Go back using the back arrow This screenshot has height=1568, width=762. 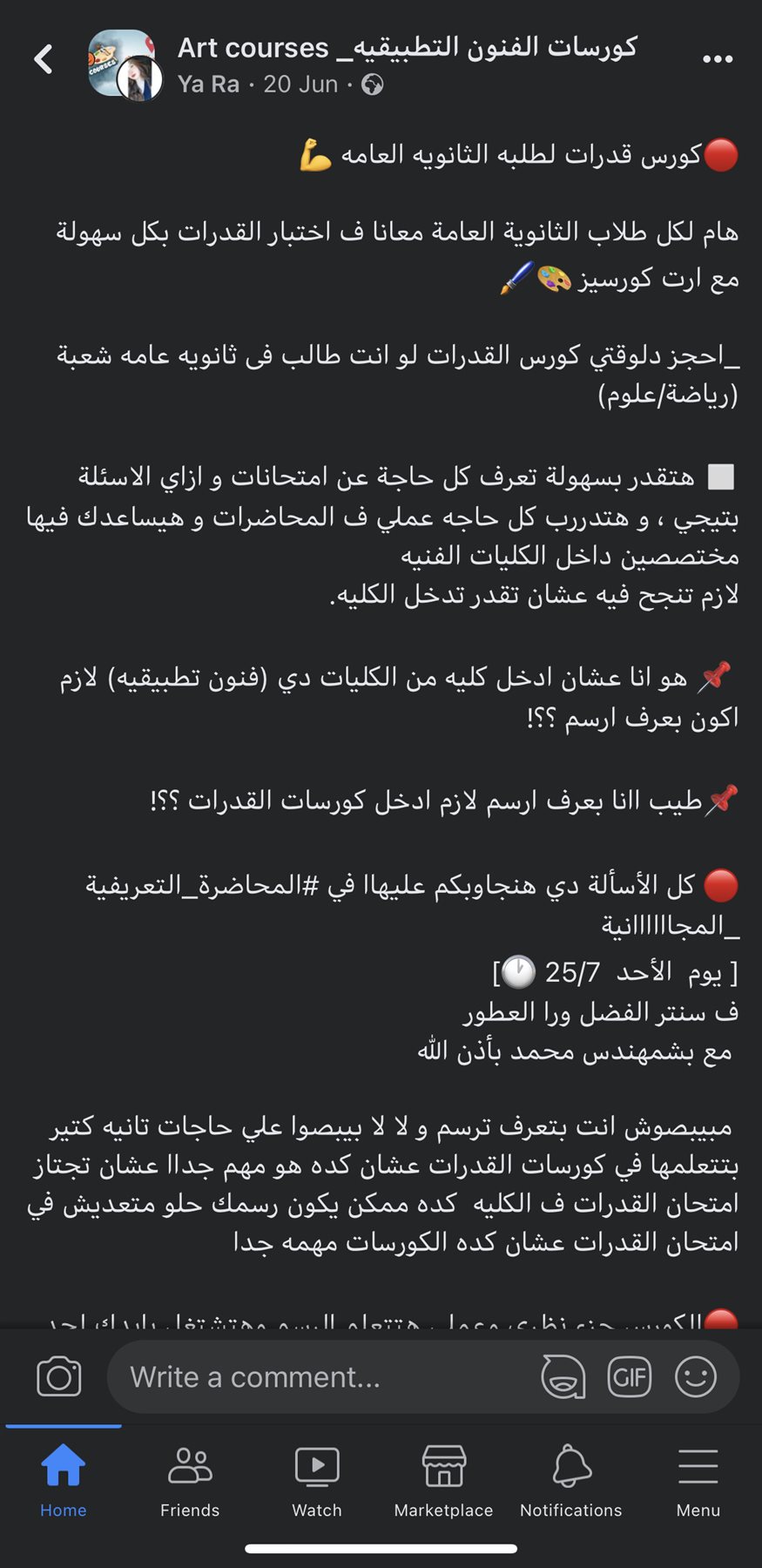44,59
